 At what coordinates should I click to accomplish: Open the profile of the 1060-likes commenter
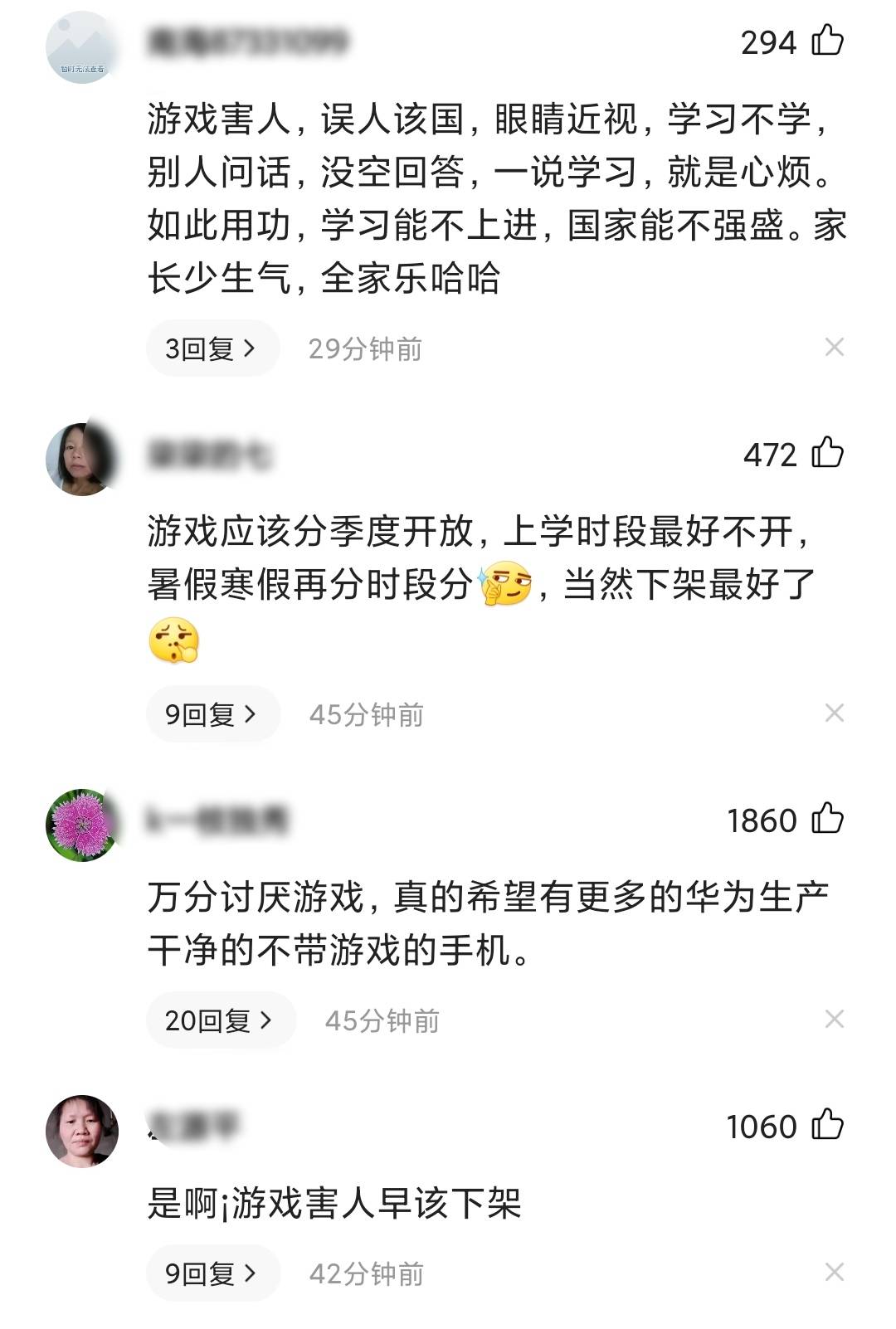(81, 1131)
